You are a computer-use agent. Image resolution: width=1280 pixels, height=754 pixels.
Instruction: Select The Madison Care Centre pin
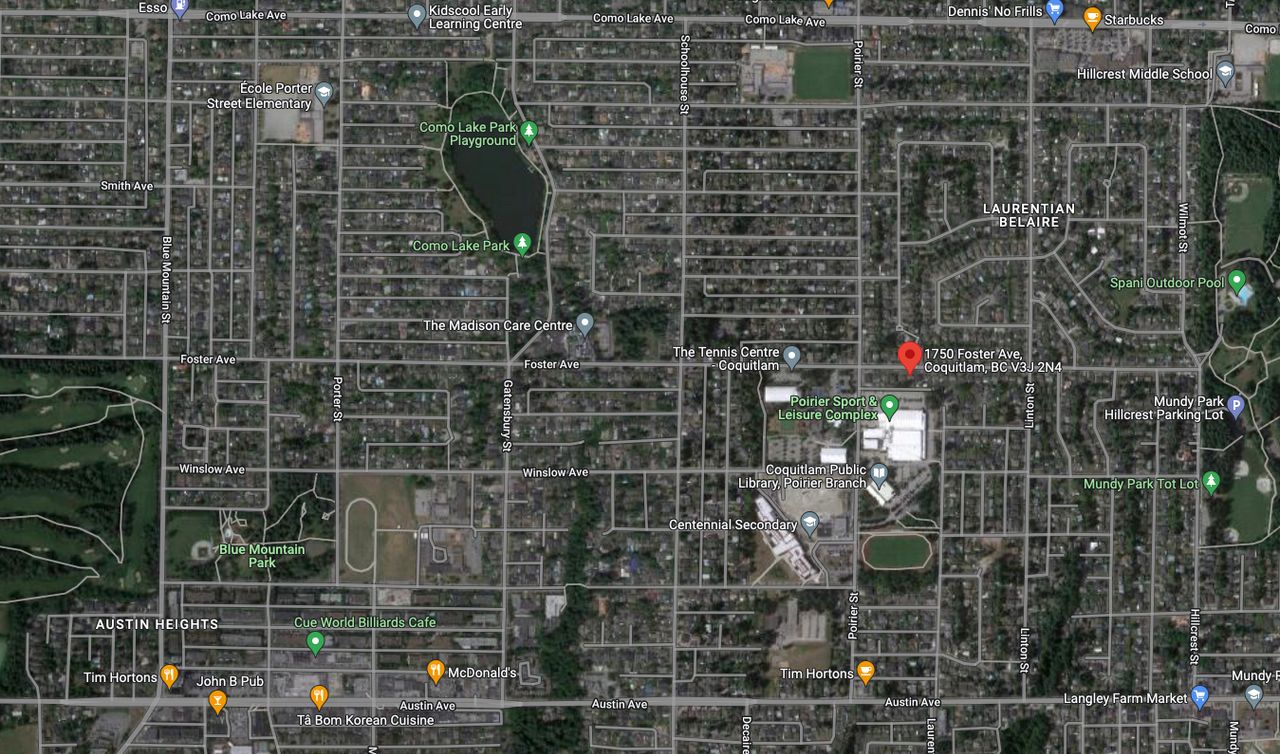point(585,324)
